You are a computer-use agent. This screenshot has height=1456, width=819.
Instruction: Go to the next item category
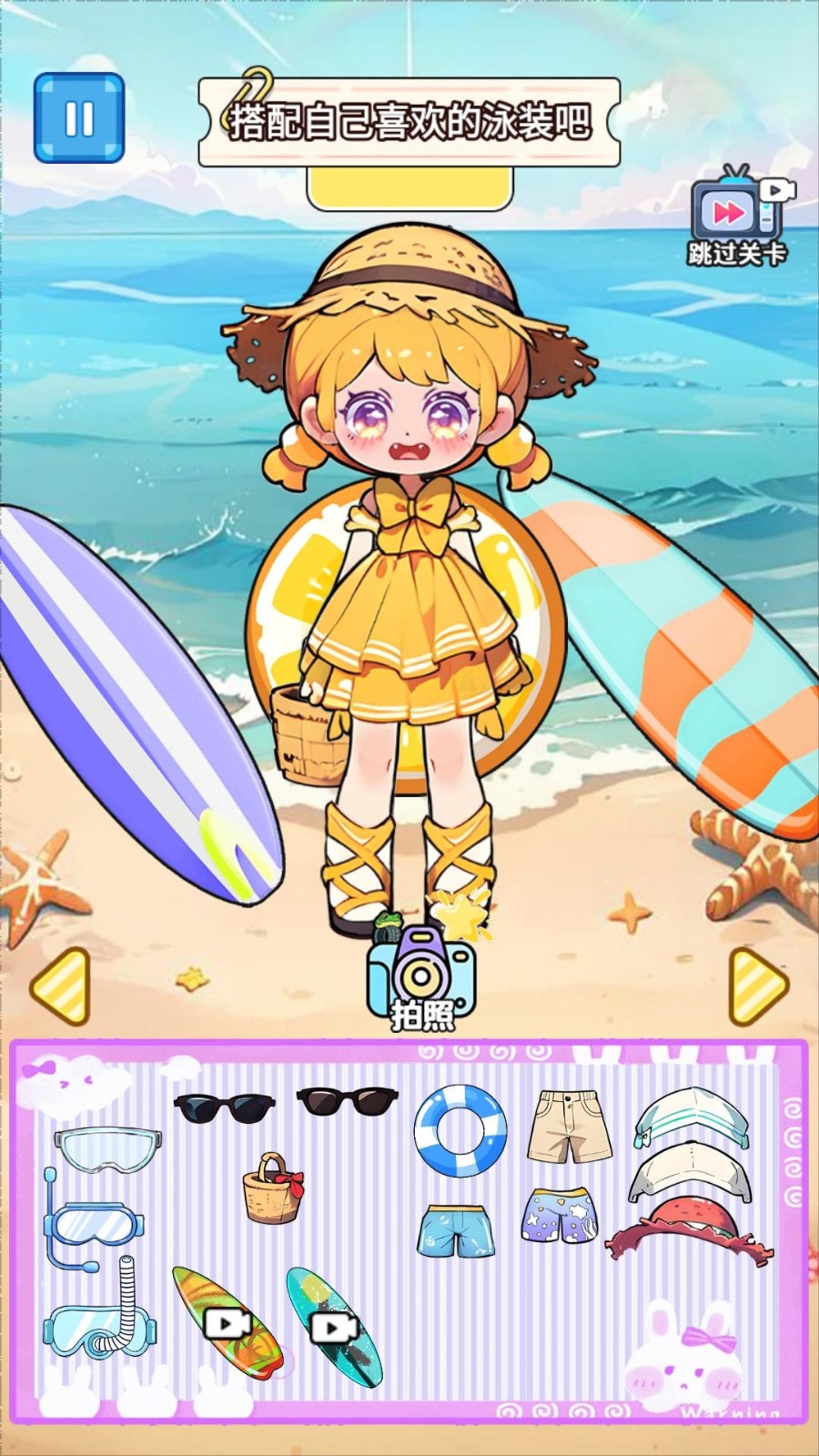point(757,986)
